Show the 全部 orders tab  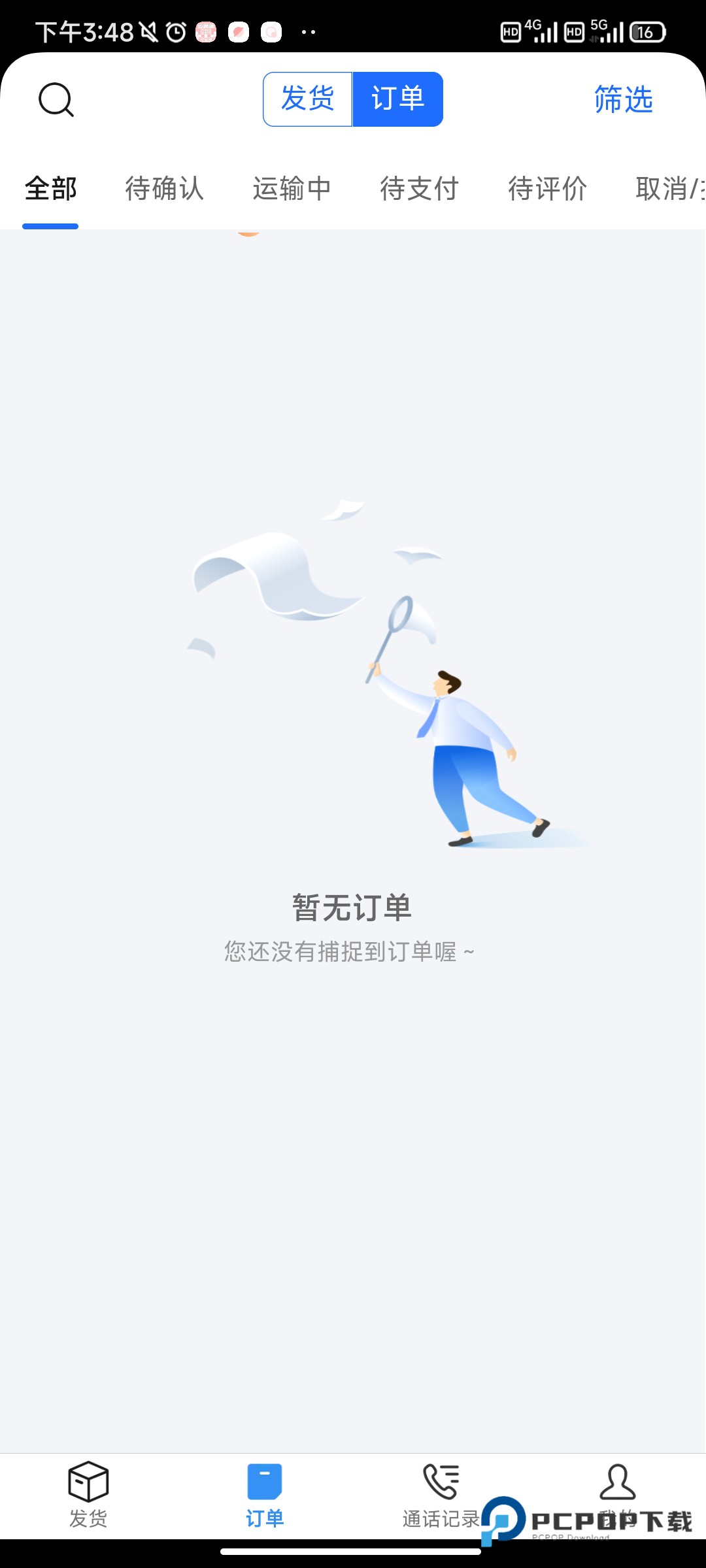tap(51, 189)
